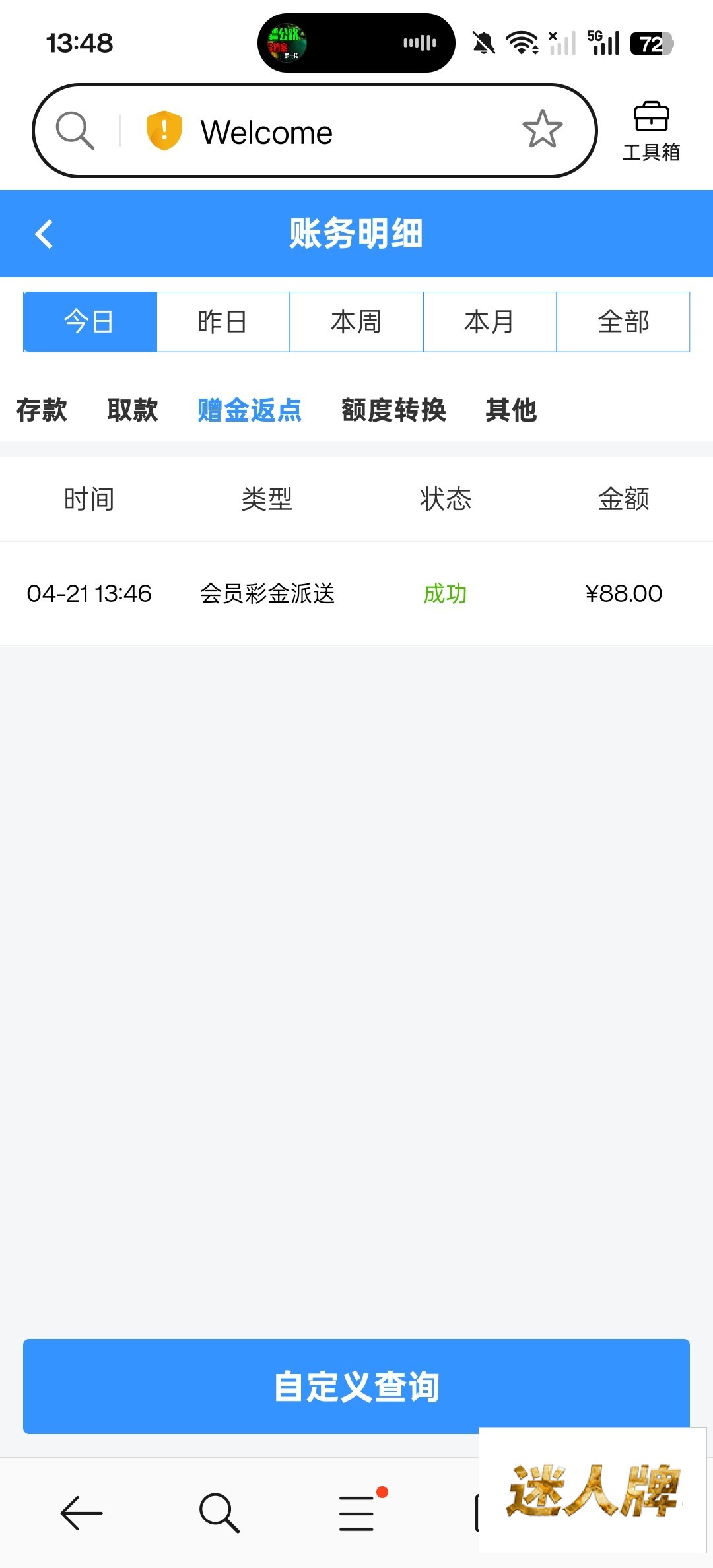Open the 工具箱 toolbox
Screen dimensions: 713x1568
651,131
